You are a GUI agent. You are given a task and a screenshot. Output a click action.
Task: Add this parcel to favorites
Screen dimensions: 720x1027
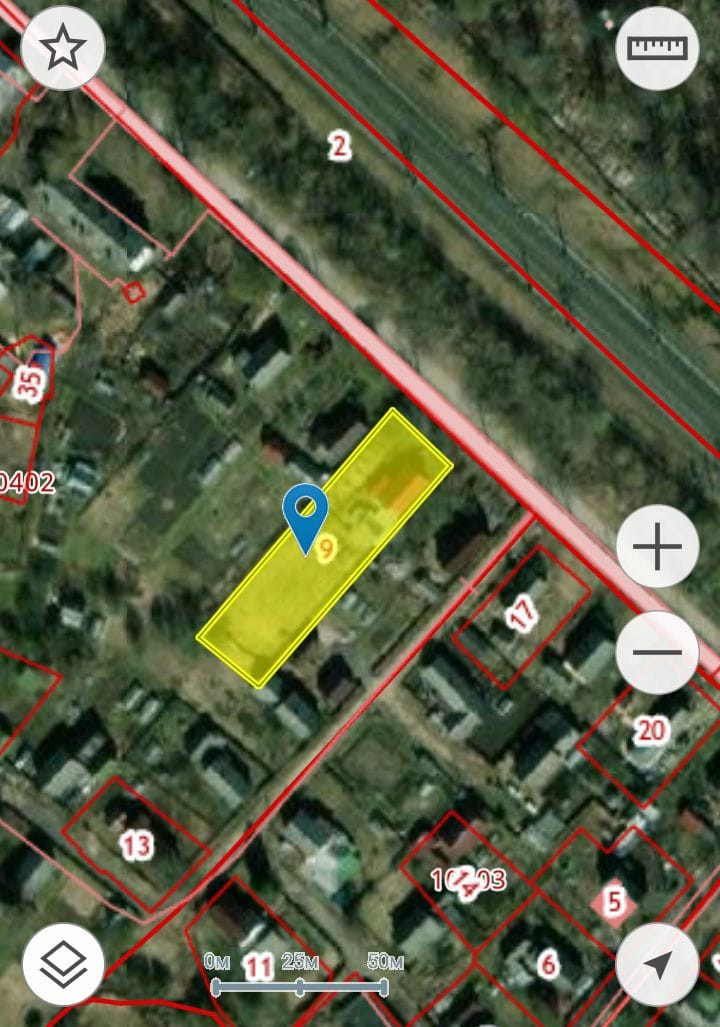click(63, 47)
